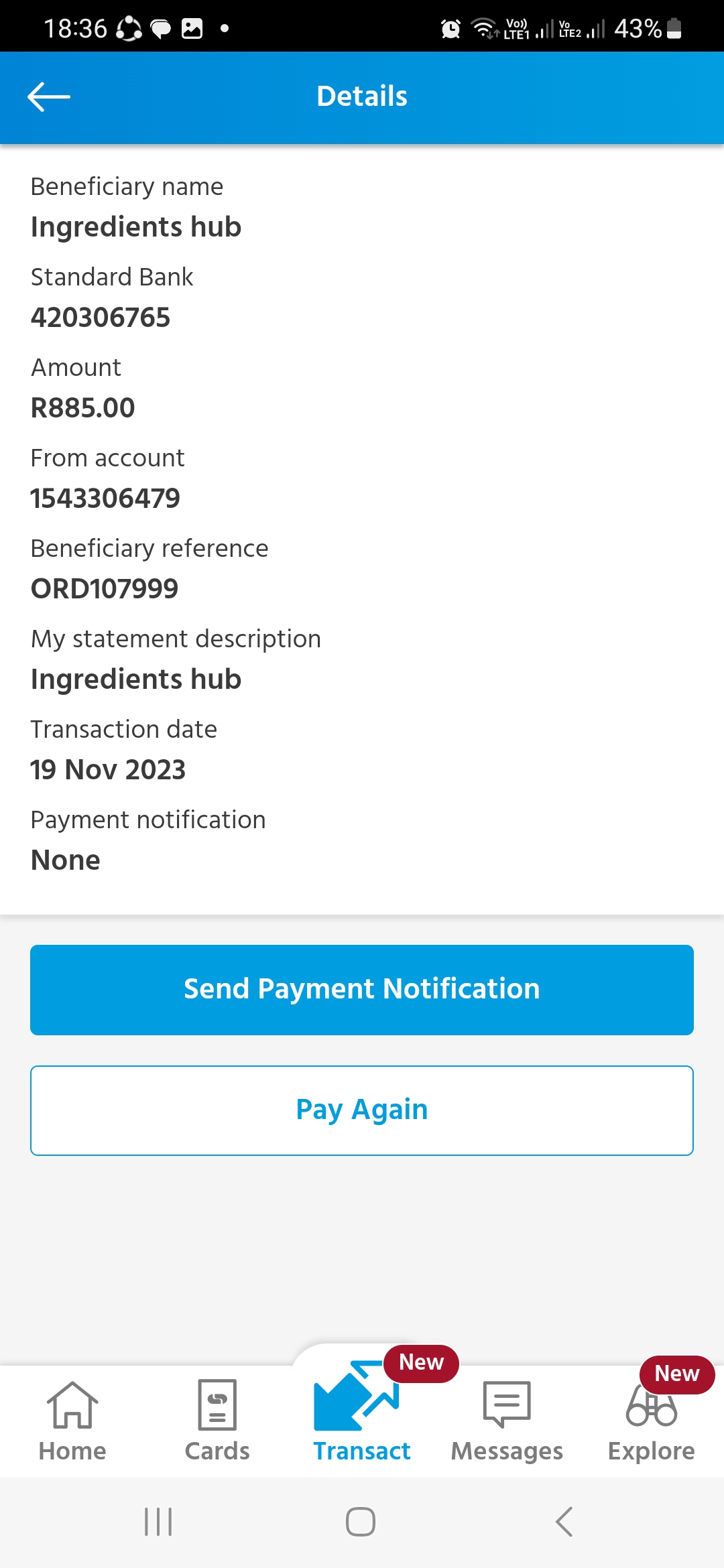Select the Pay Again button
The image size is (724, 1568).
click(362, 1110)
